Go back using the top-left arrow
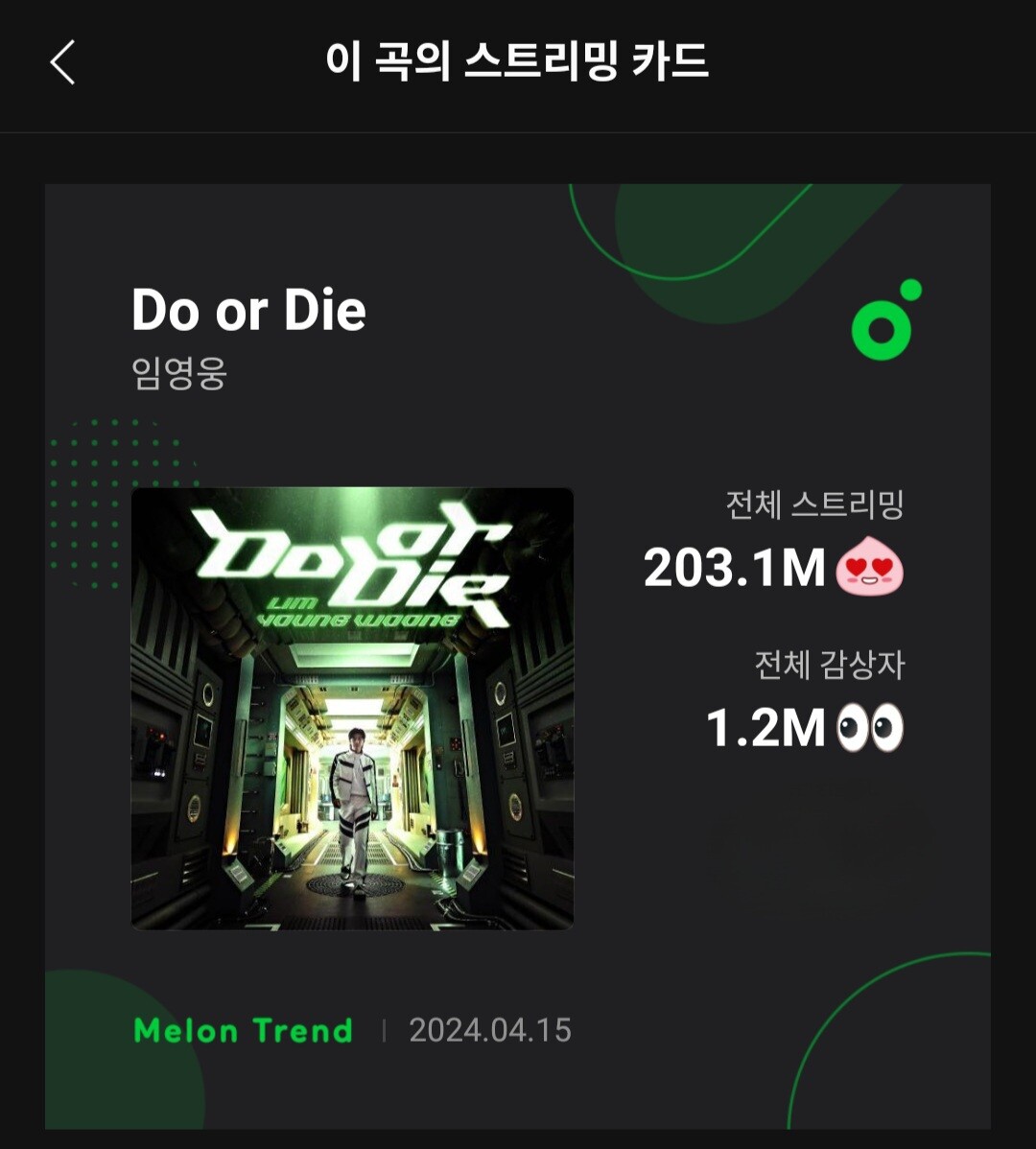 coord(62,63)
